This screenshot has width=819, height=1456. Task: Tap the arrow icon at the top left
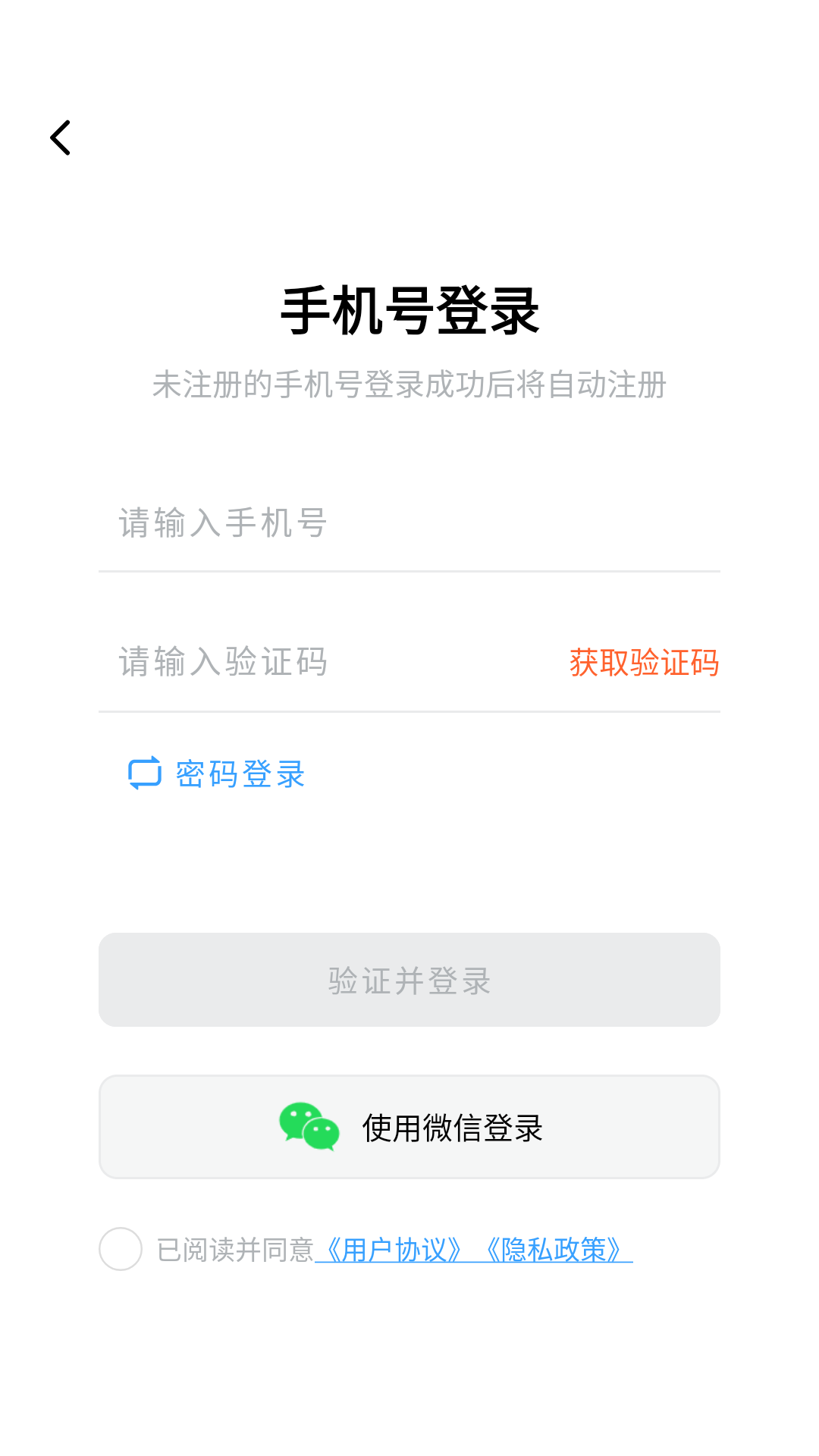coord(61,138)
